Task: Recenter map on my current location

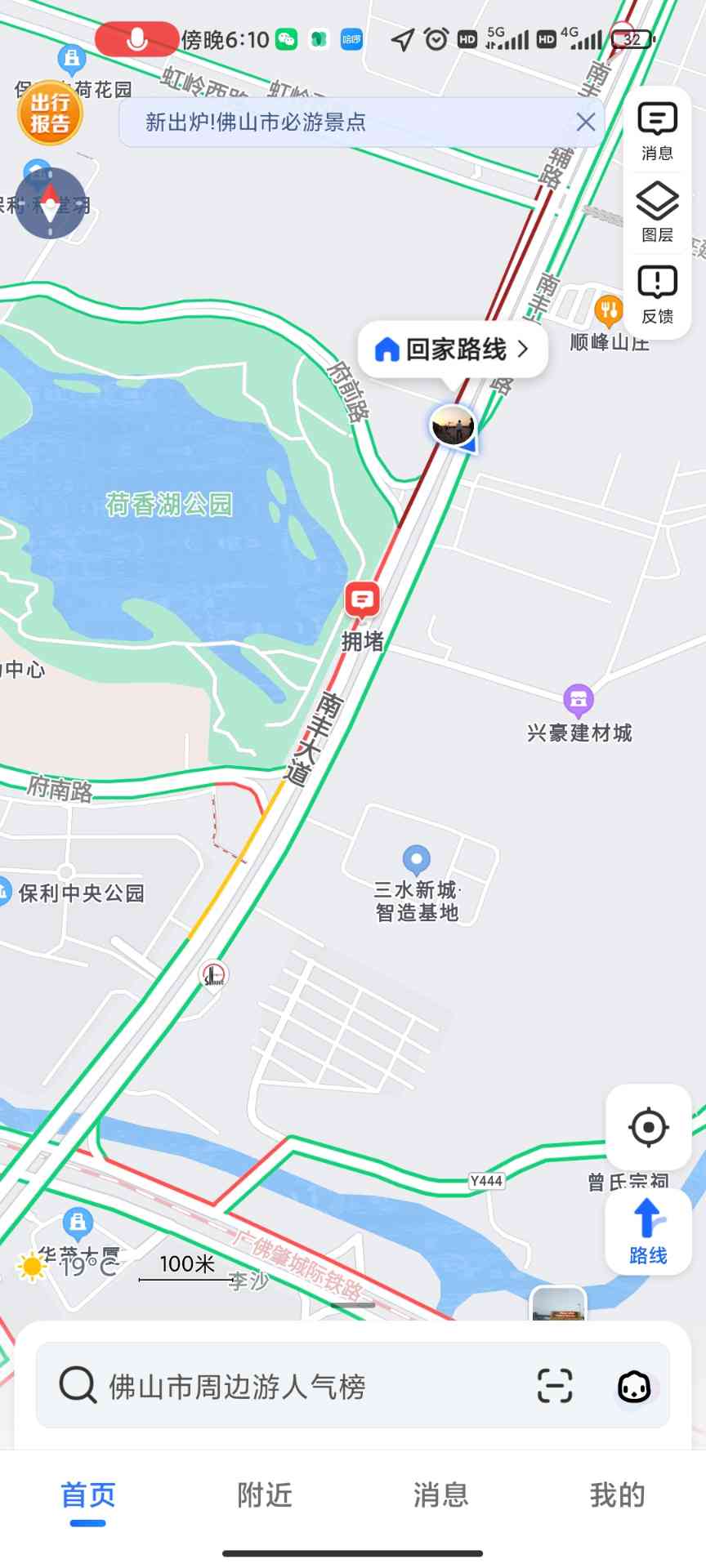Action: point(649,1128)
